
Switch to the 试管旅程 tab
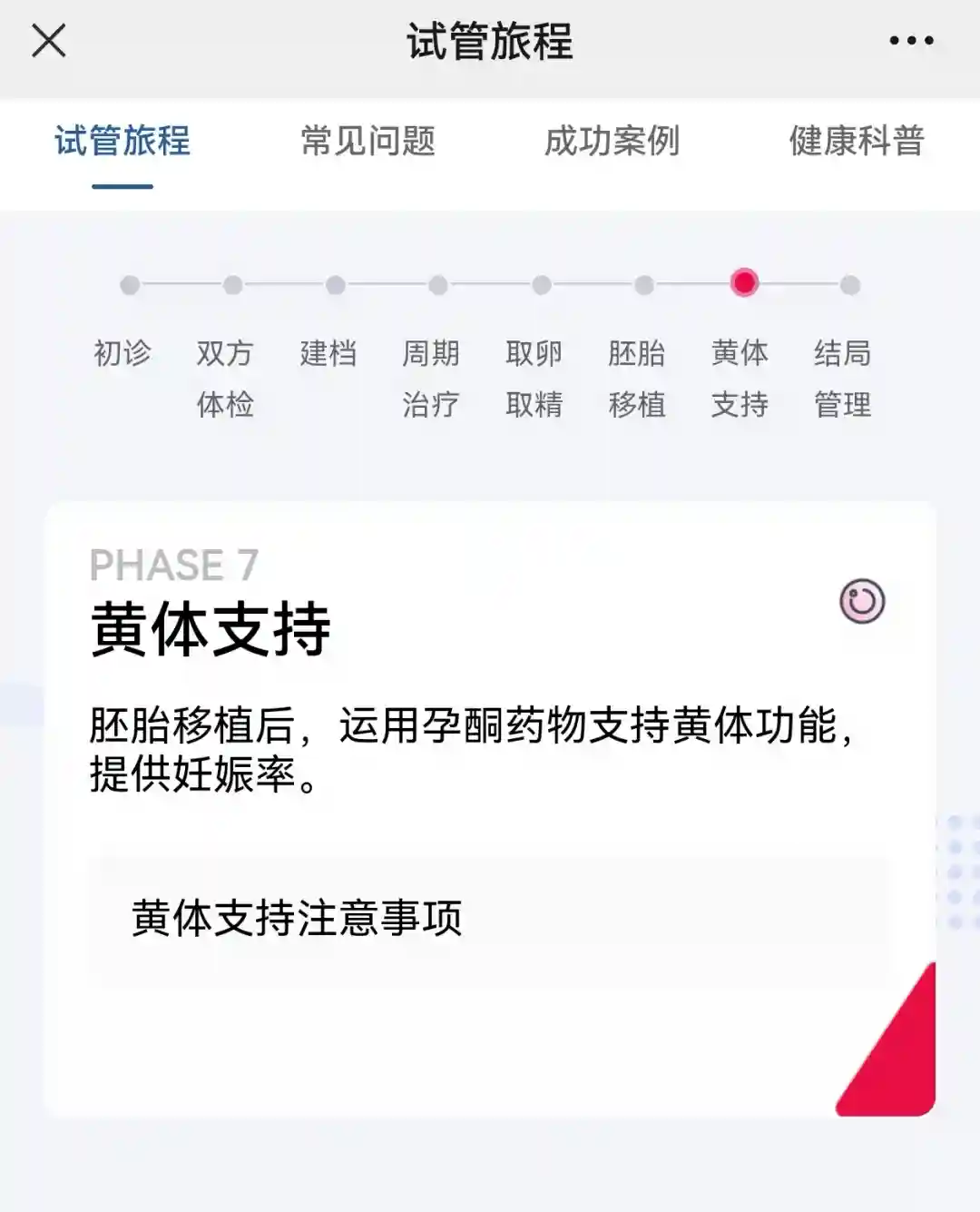pyautogui.click(x=122, y=142)
